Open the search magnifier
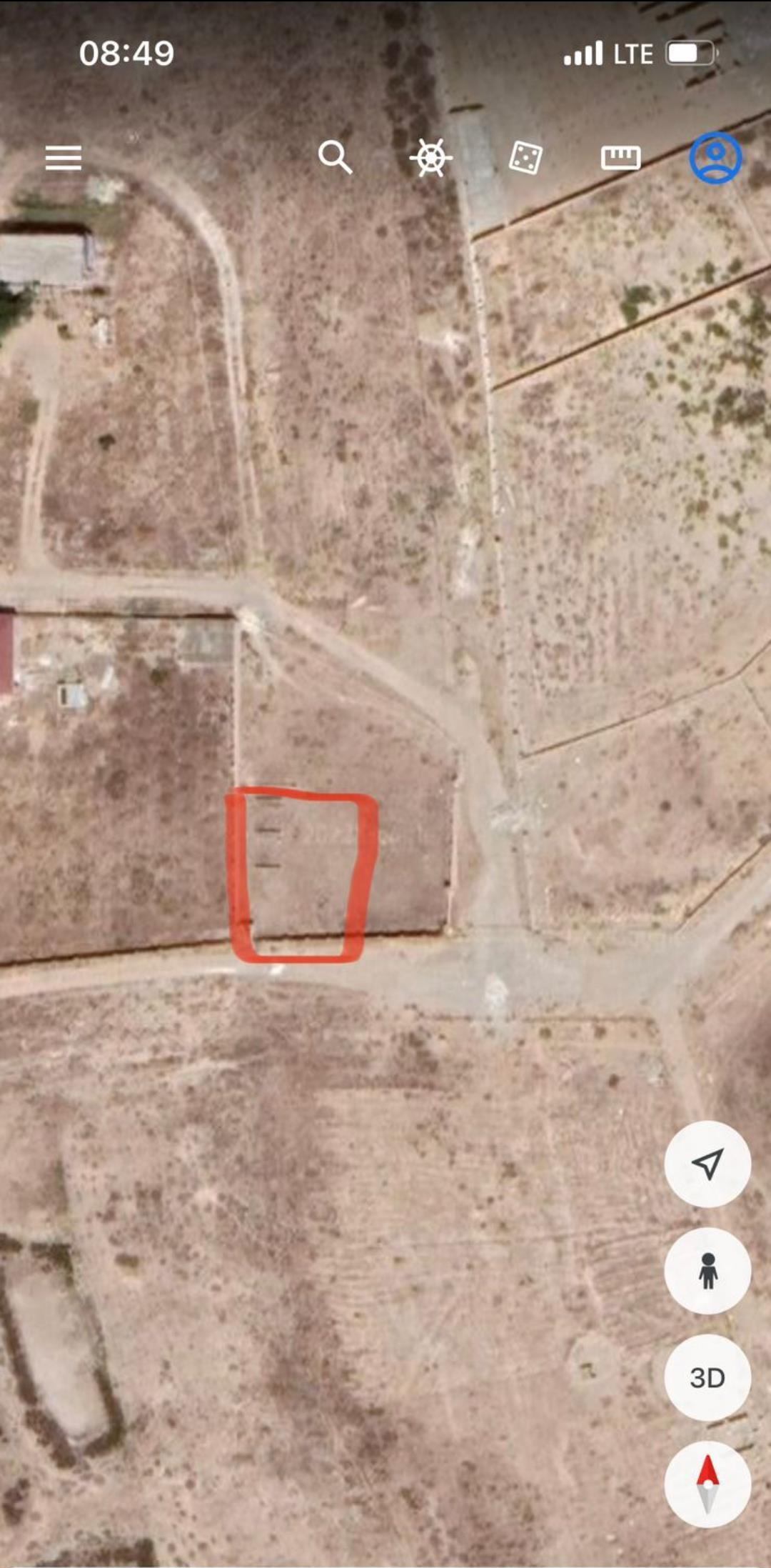Viewport: 771px width, 1568px height. tap(335, 157)
